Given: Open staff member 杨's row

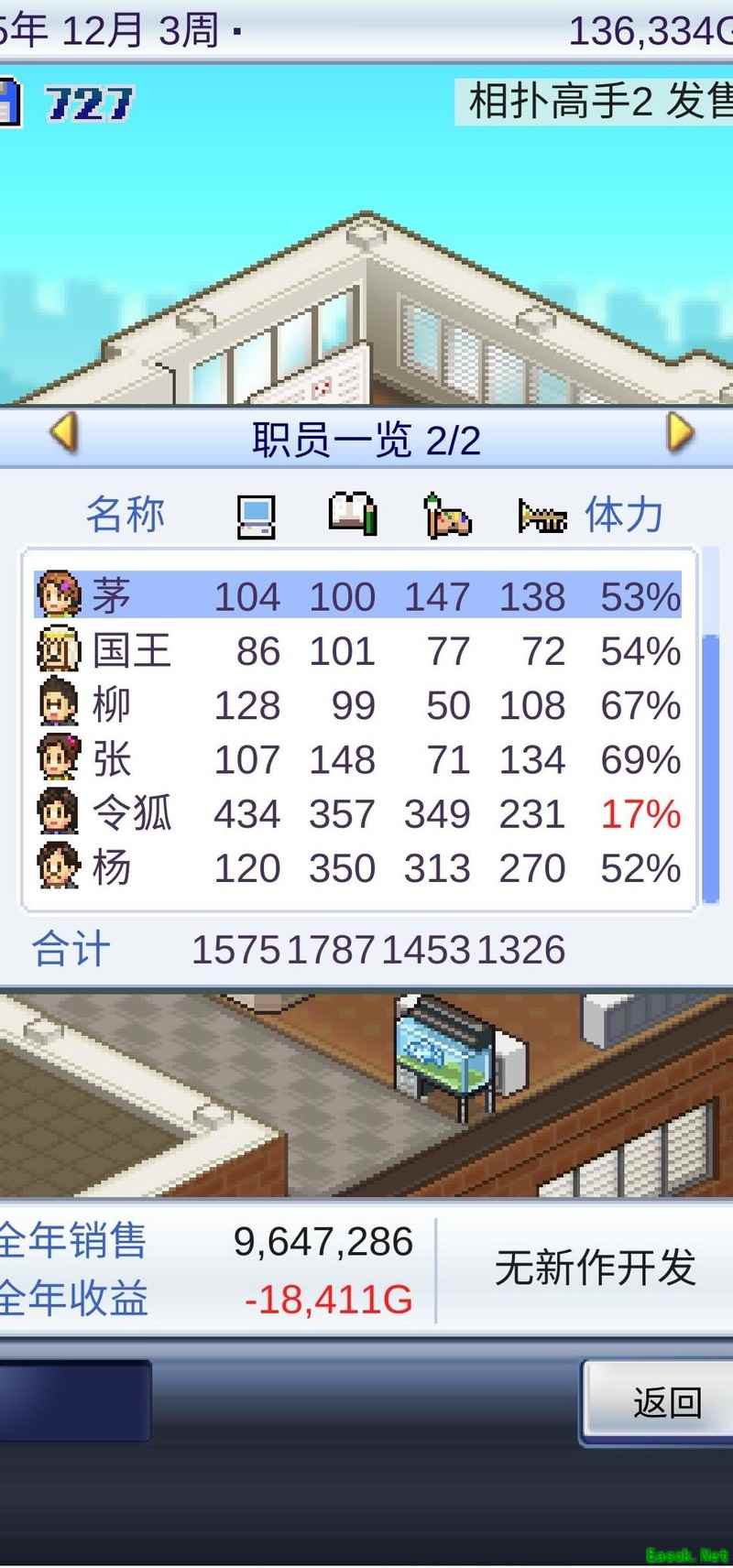Looking at the screenshot, I should pos(357,867).
